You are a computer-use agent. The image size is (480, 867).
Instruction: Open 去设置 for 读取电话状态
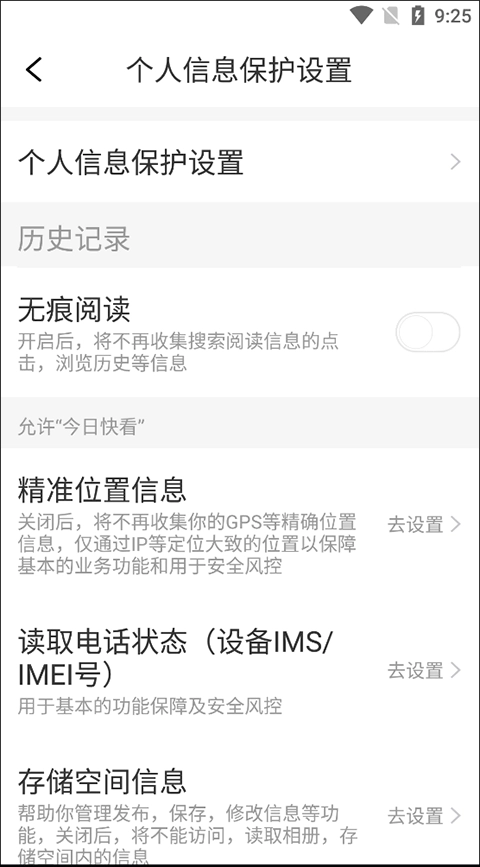(x=424, y=670)
